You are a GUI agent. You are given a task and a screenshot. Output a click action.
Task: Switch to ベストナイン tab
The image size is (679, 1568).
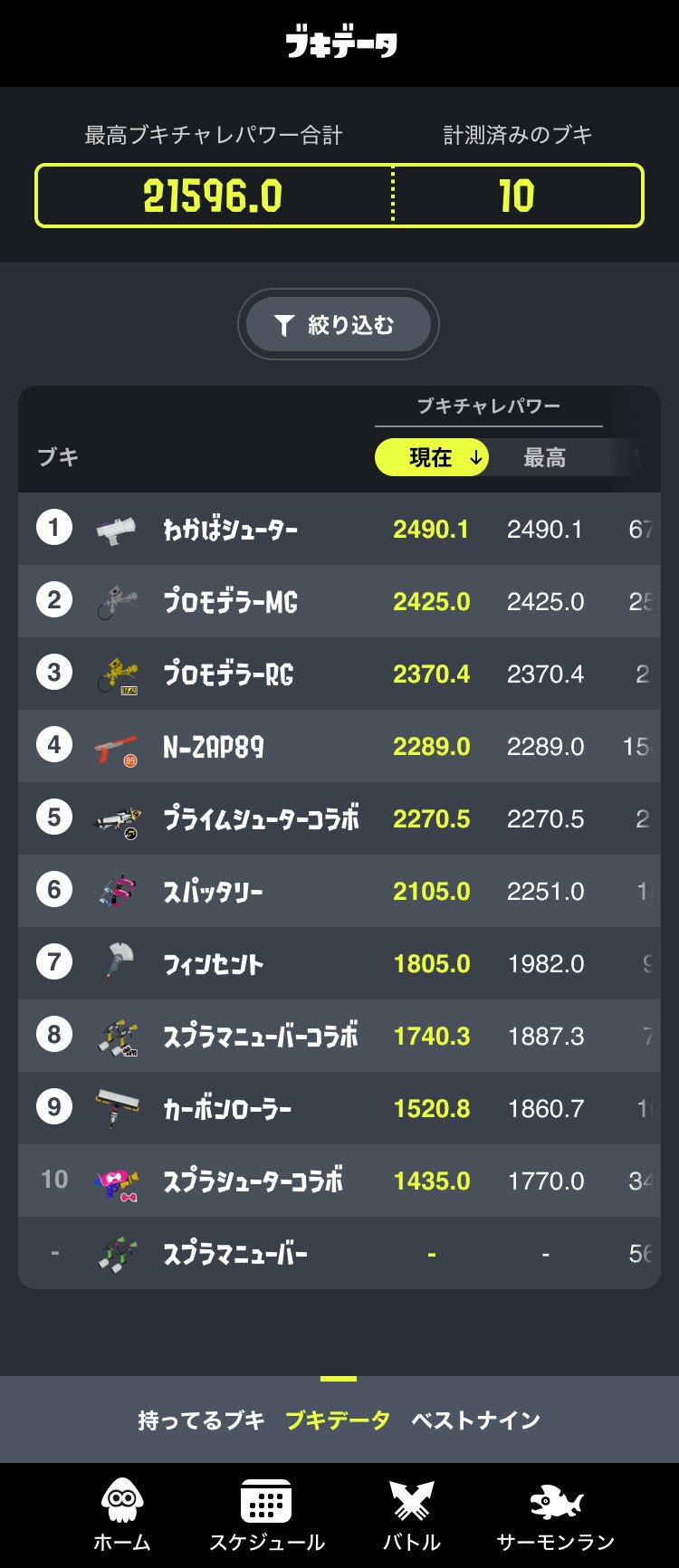pos(476,1420)
